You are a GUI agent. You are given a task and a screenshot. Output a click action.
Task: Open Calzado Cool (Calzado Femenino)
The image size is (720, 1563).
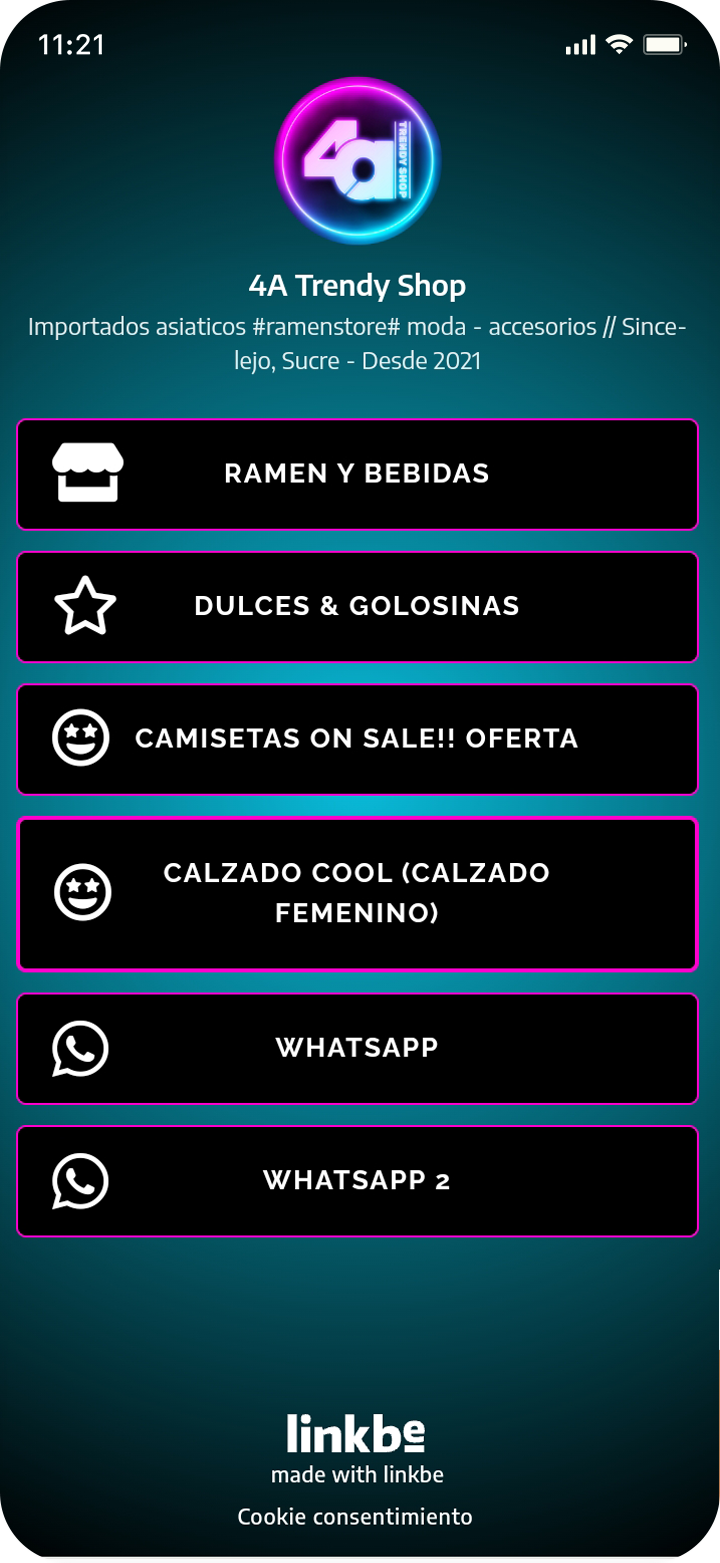pyautogui.click(x=357, y=893)
